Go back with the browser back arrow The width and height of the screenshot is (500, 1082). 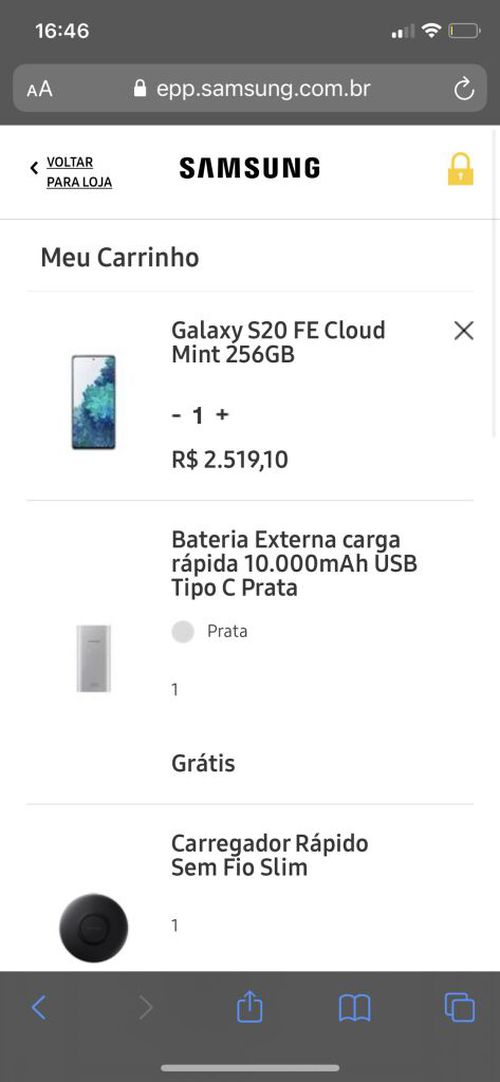(39, 1007)
